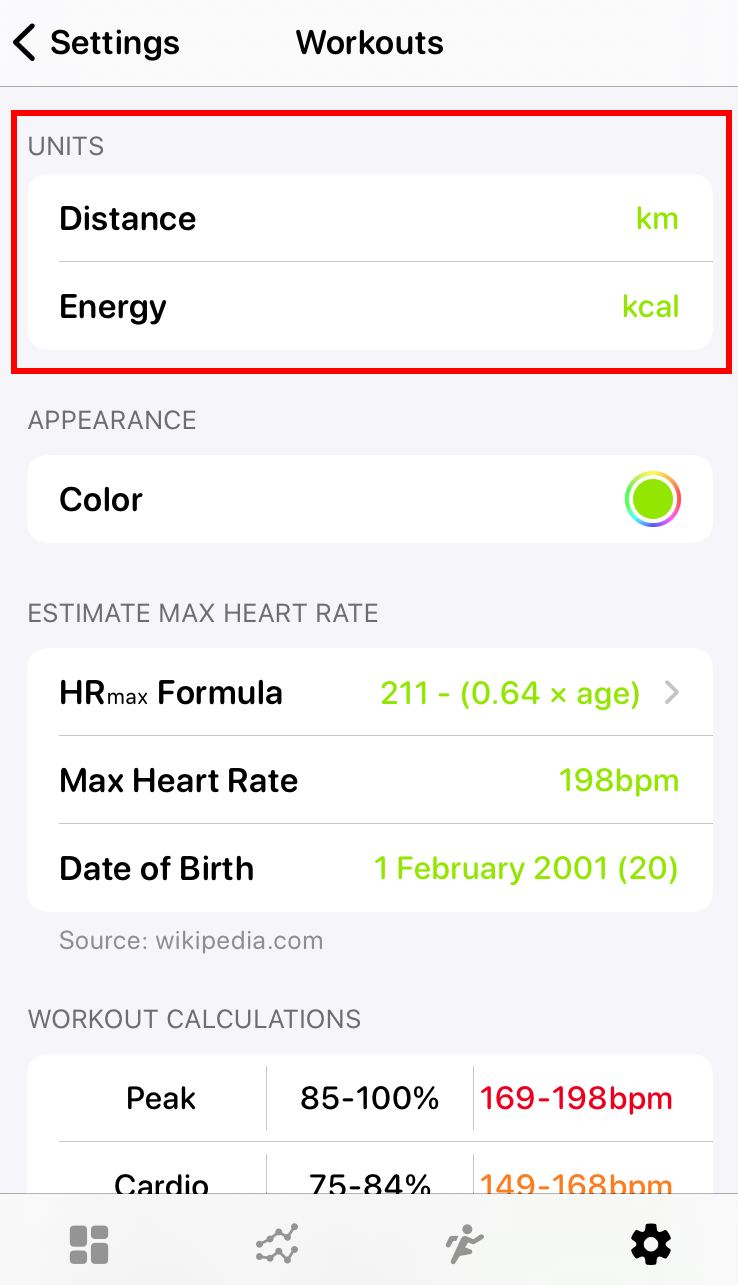Change the Distance unit from km

click(656, 218)
